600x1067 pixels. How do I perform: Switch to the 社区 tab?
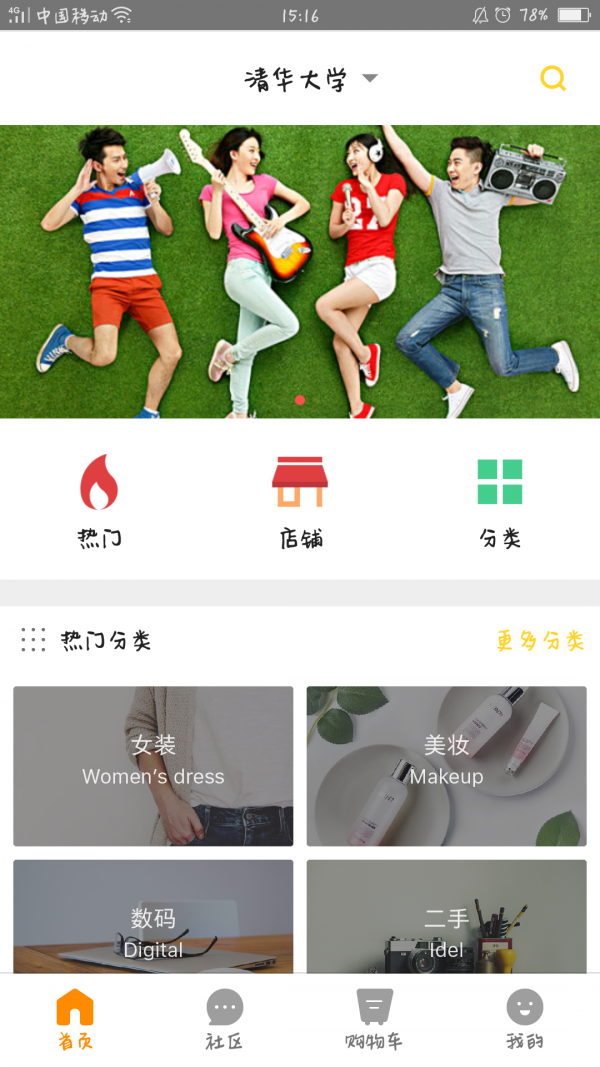point(224,1019)
